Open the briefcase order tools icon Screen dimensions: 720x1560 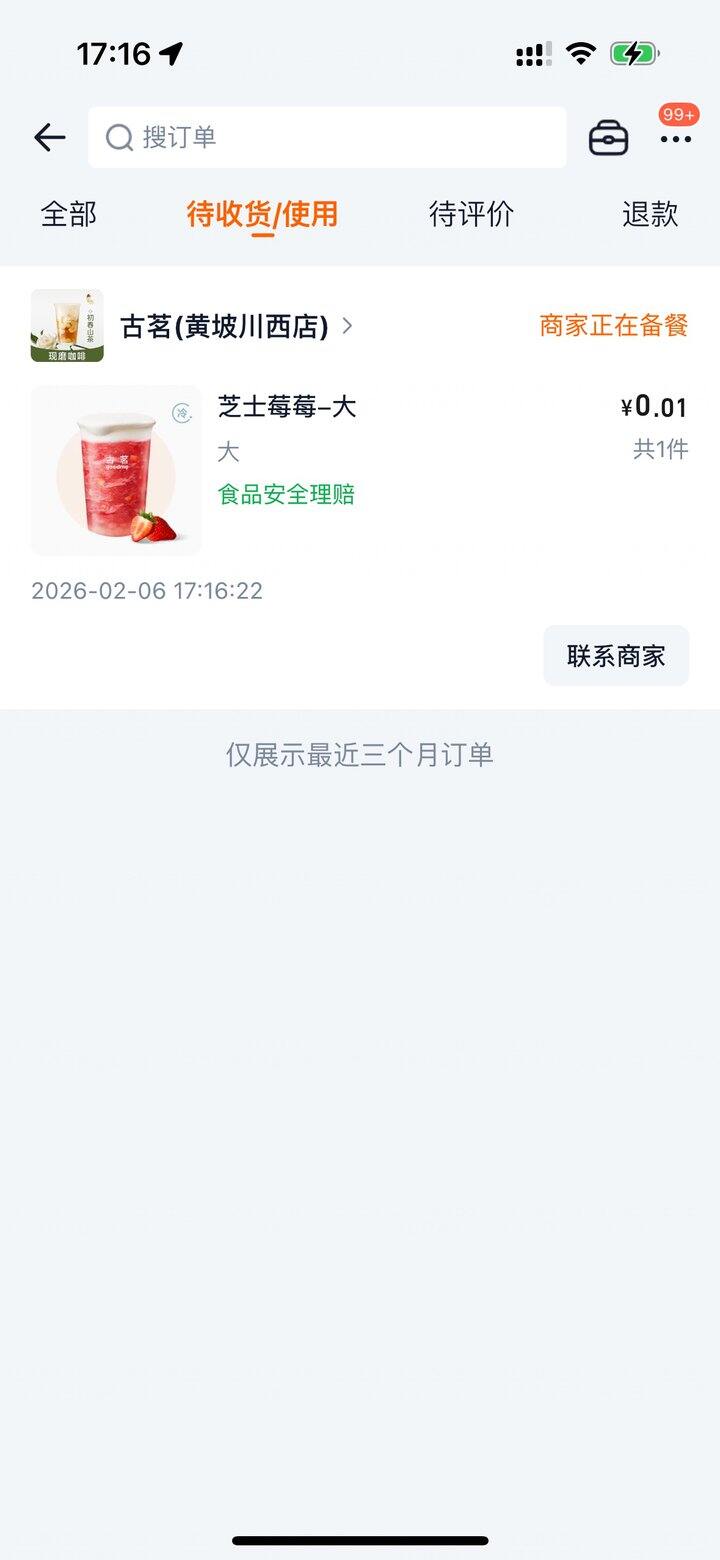coord(608,137)
